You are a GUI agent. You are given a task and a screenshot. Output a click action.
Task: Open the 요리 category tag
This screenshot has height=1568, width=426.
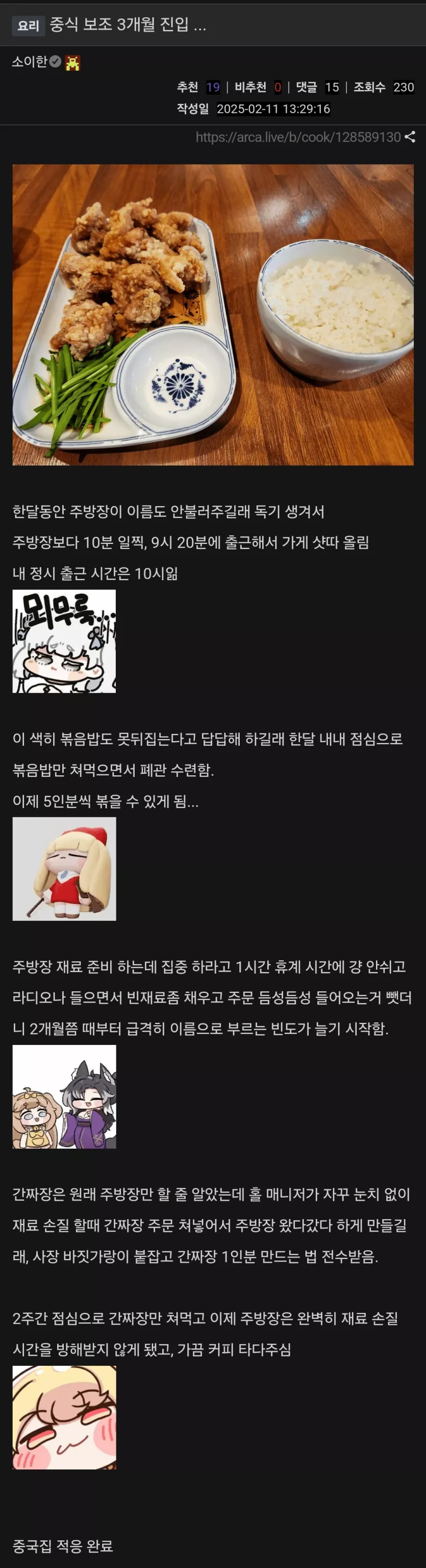28,26
